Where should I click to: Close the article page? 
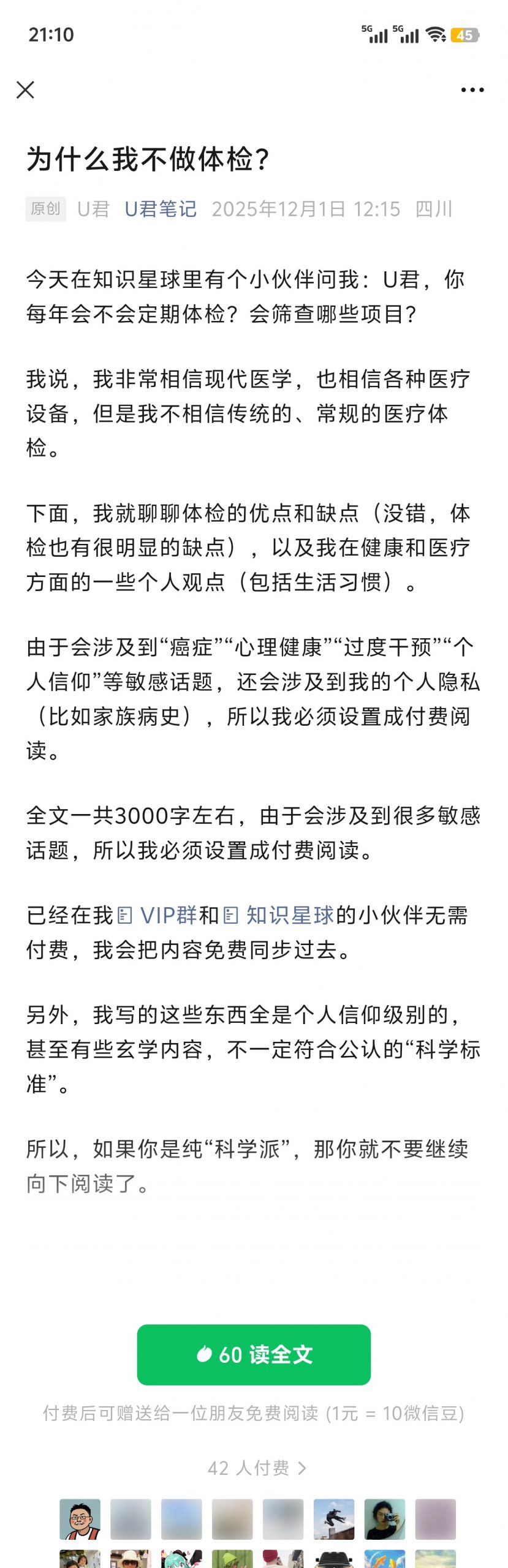pos(25,90)
